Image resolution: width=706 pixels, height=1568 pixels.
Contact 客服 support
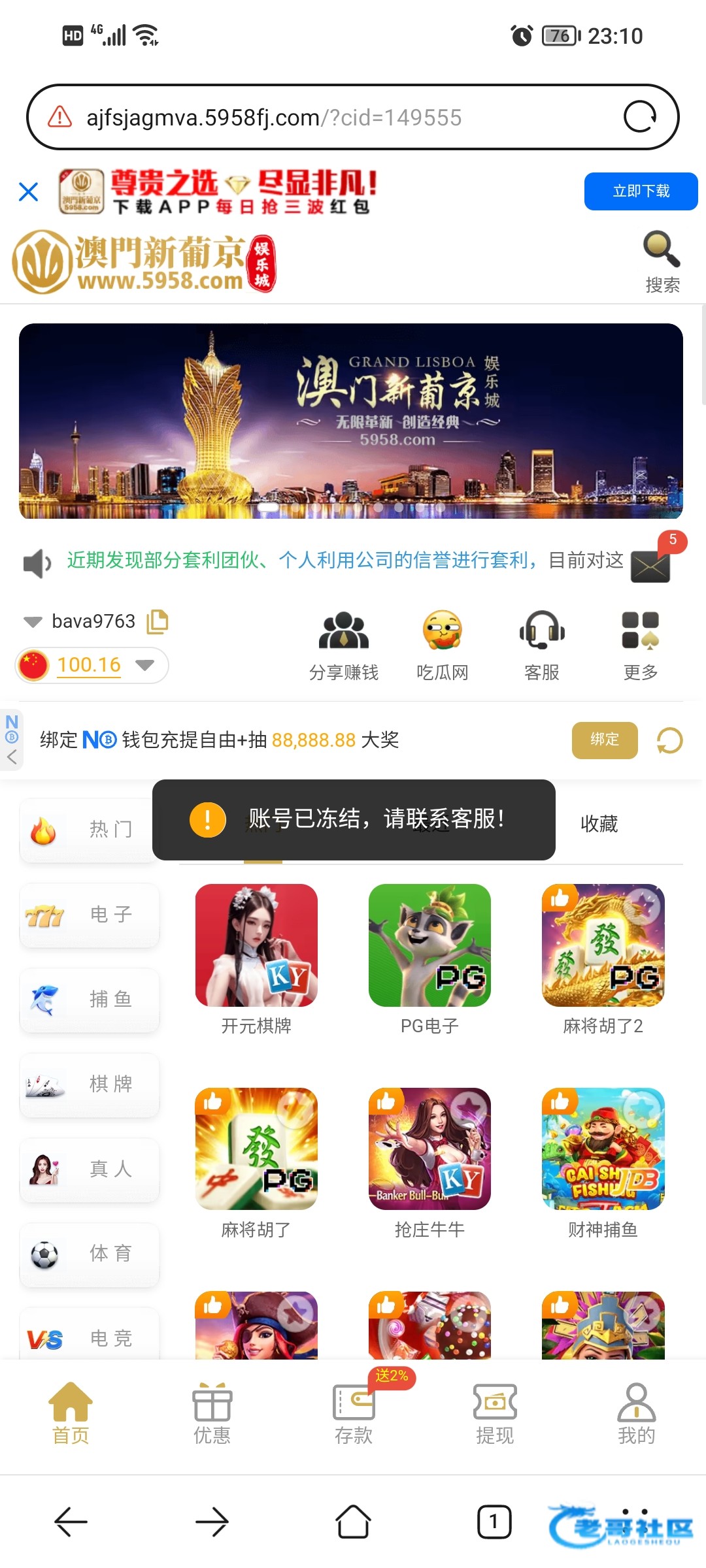click(x=542, y=645)
